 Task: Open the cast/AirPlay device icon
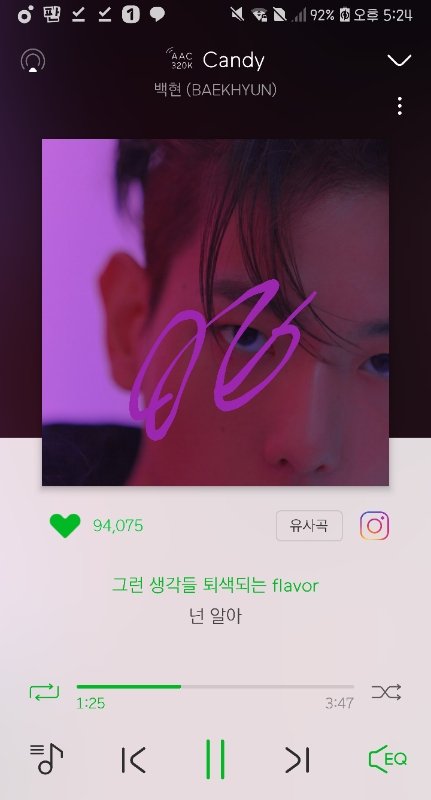33,61
